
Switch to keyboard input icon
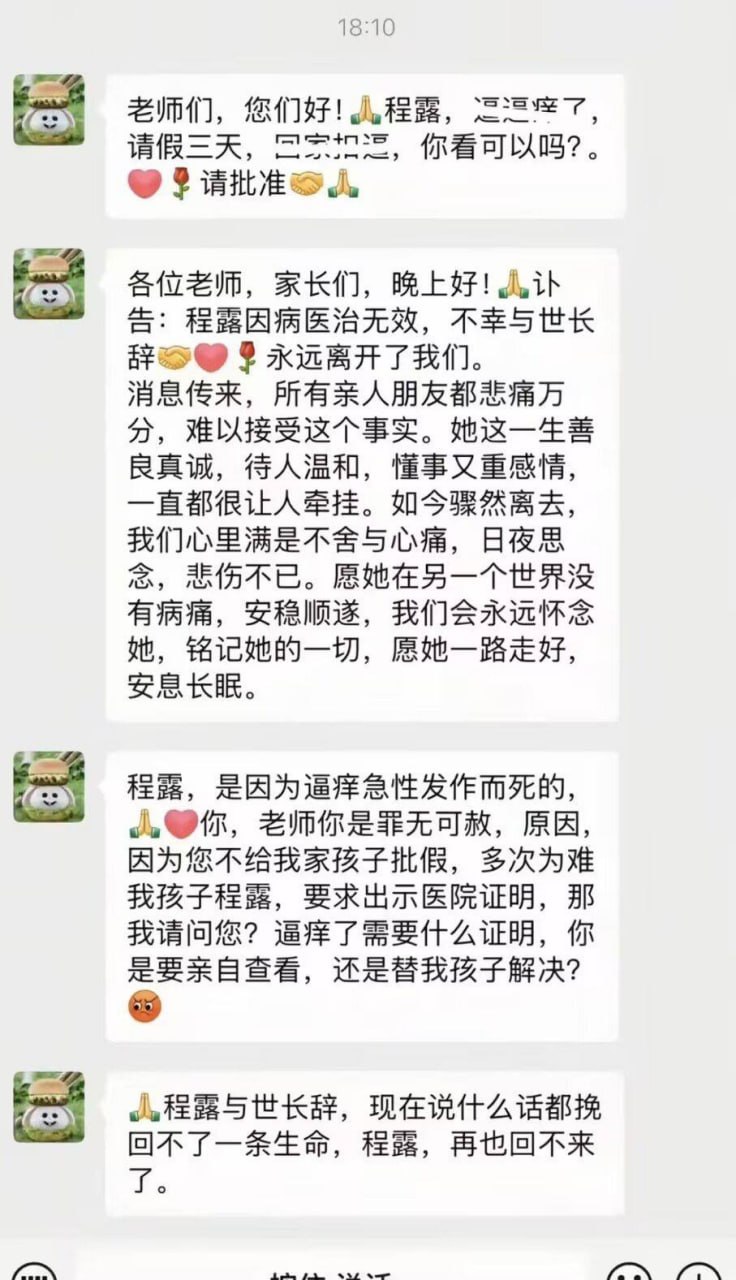(34, 1272)
